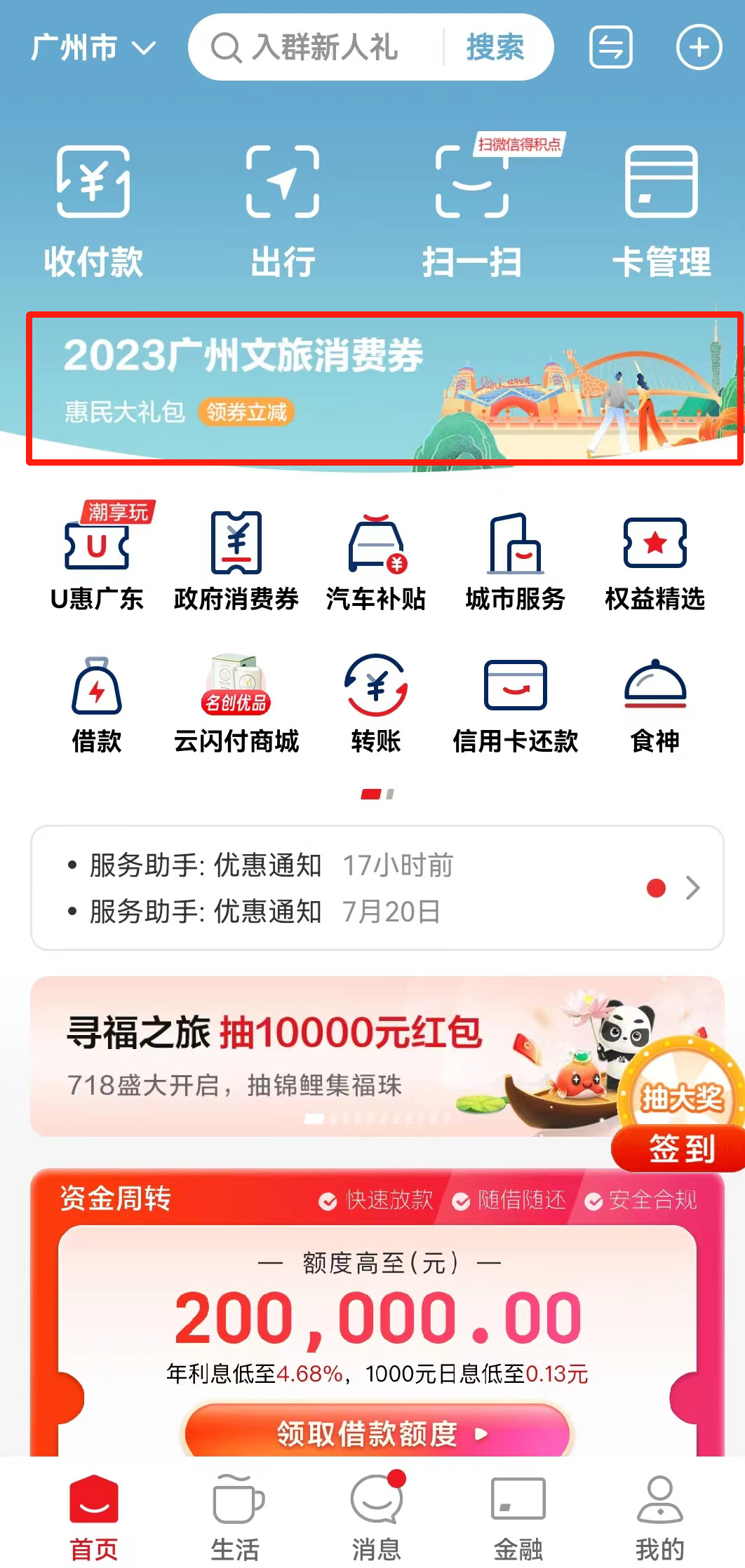Open 扫一扫 scanner
Image resolution: width=745 pixels, height=1568 pixels.
(471, 210)
